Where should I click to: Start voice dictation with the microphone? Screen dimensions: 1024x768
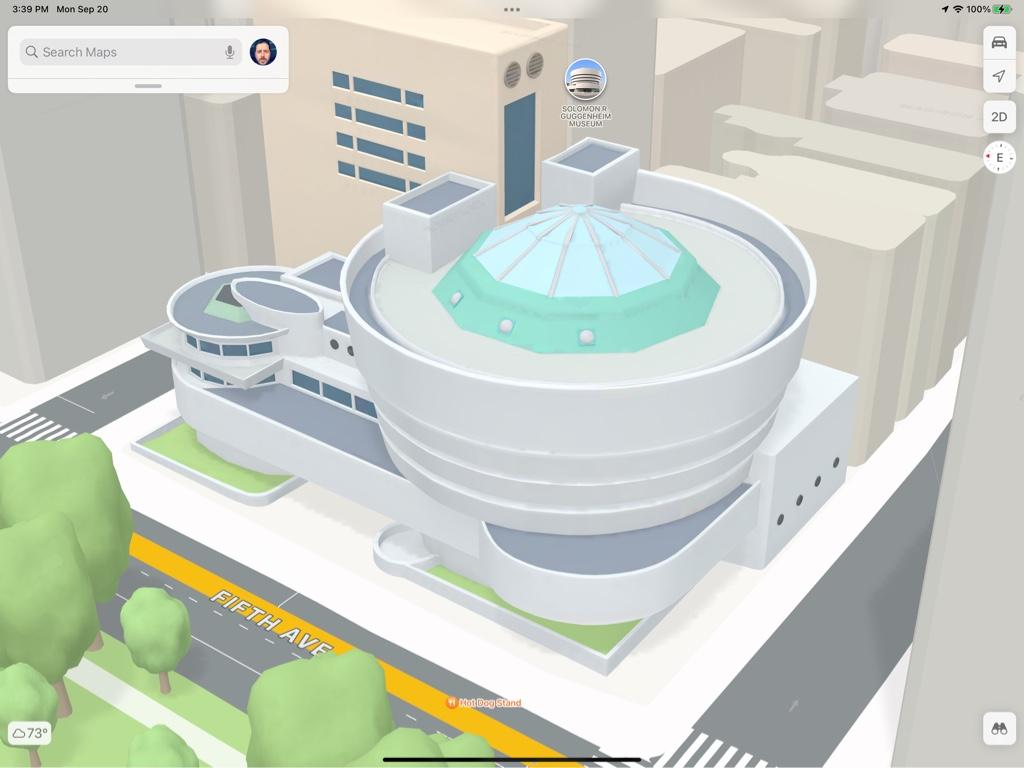(x=230, y=52)
